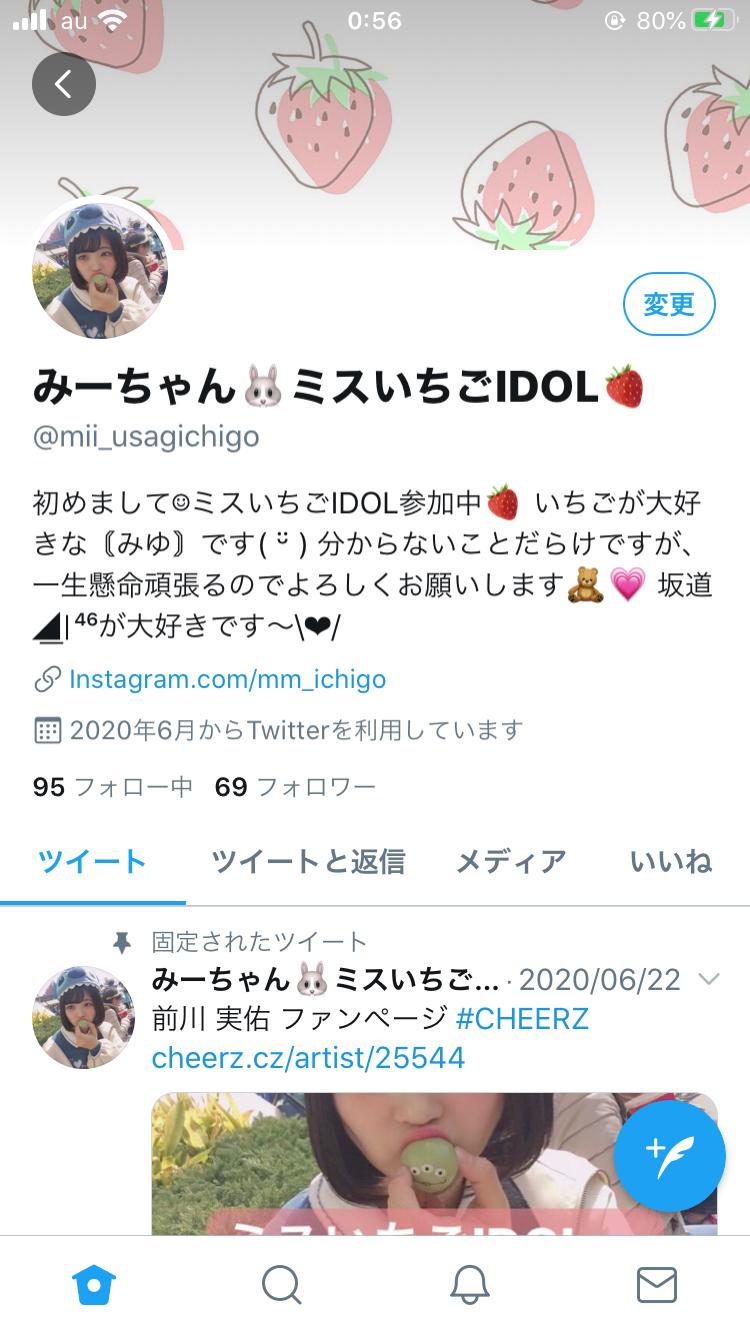Expand the pinned tweet's dropdown chevron
This screenshot has width=750, height=1334.
coord(709,979)
